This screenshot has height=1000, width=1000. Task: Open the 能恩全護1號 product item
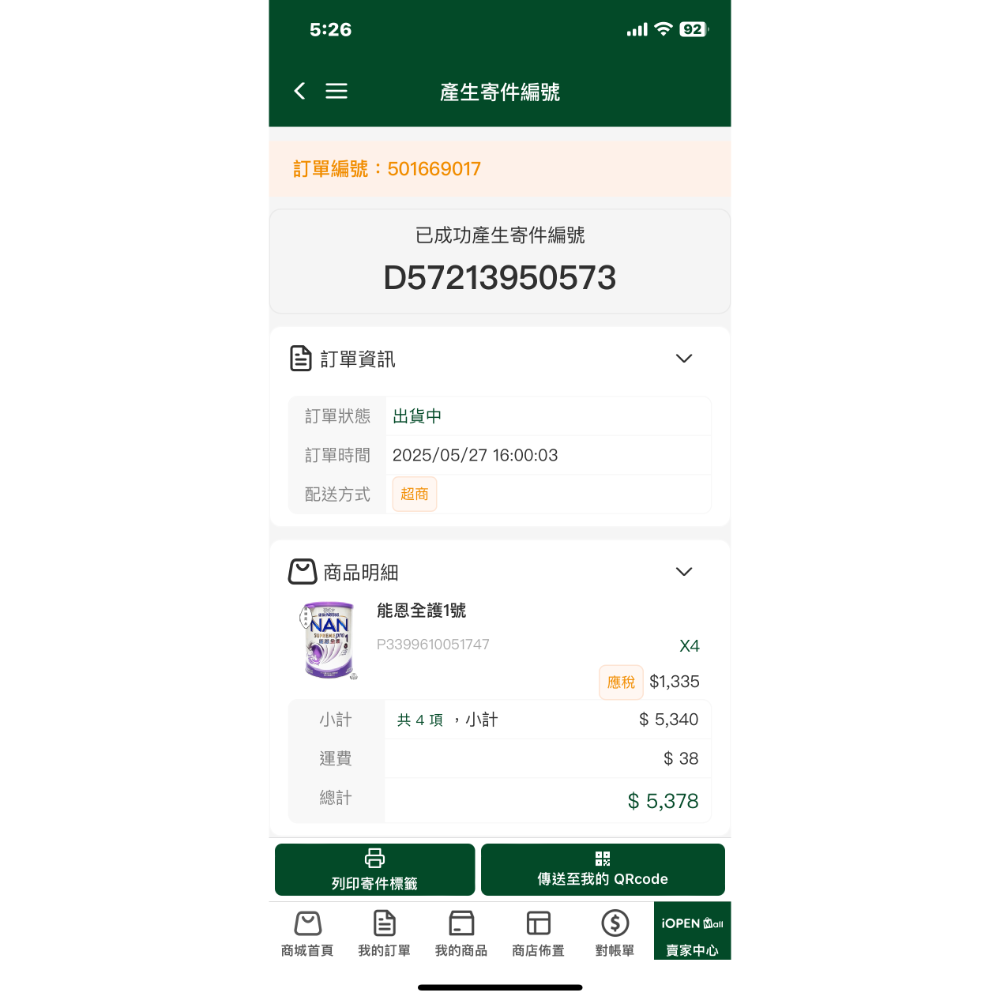pyautogui.click(x=421, y=611)
